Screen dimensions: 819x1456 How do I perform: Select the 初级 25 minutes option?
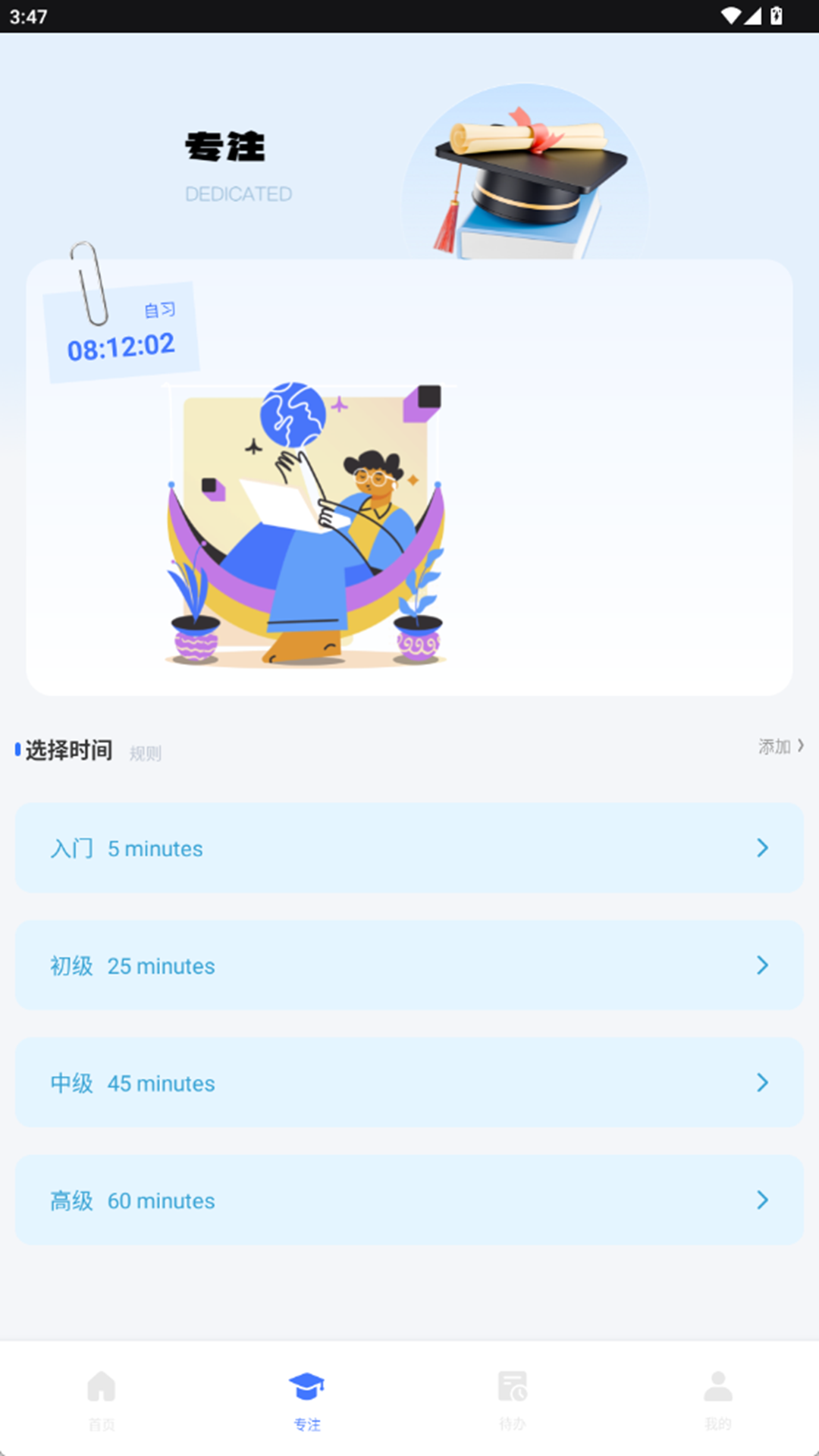point(409,966)
